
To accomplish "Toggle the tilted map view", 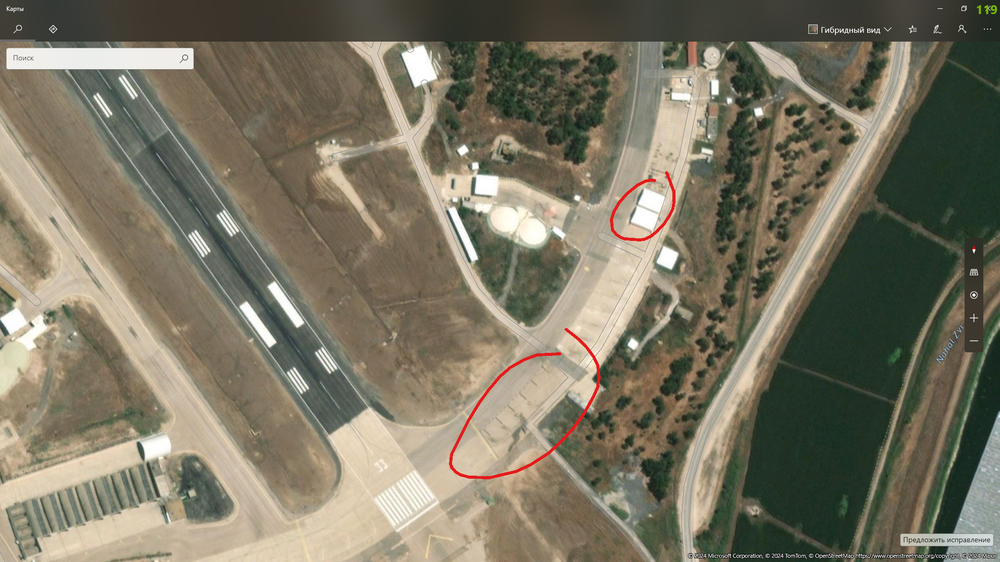I will point(974,272).
